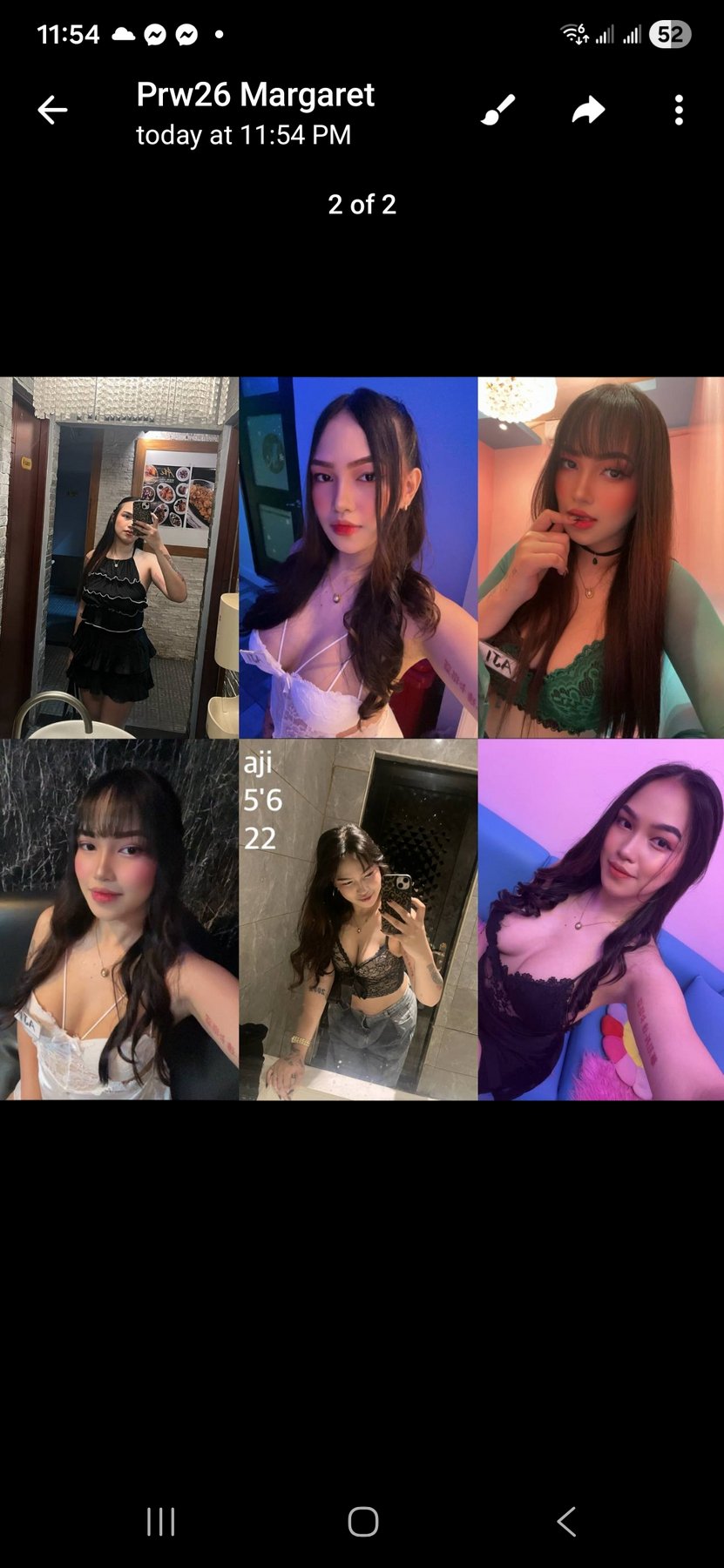
Task: Open recent apps from the navigation bar
Action: point(160,1522)
